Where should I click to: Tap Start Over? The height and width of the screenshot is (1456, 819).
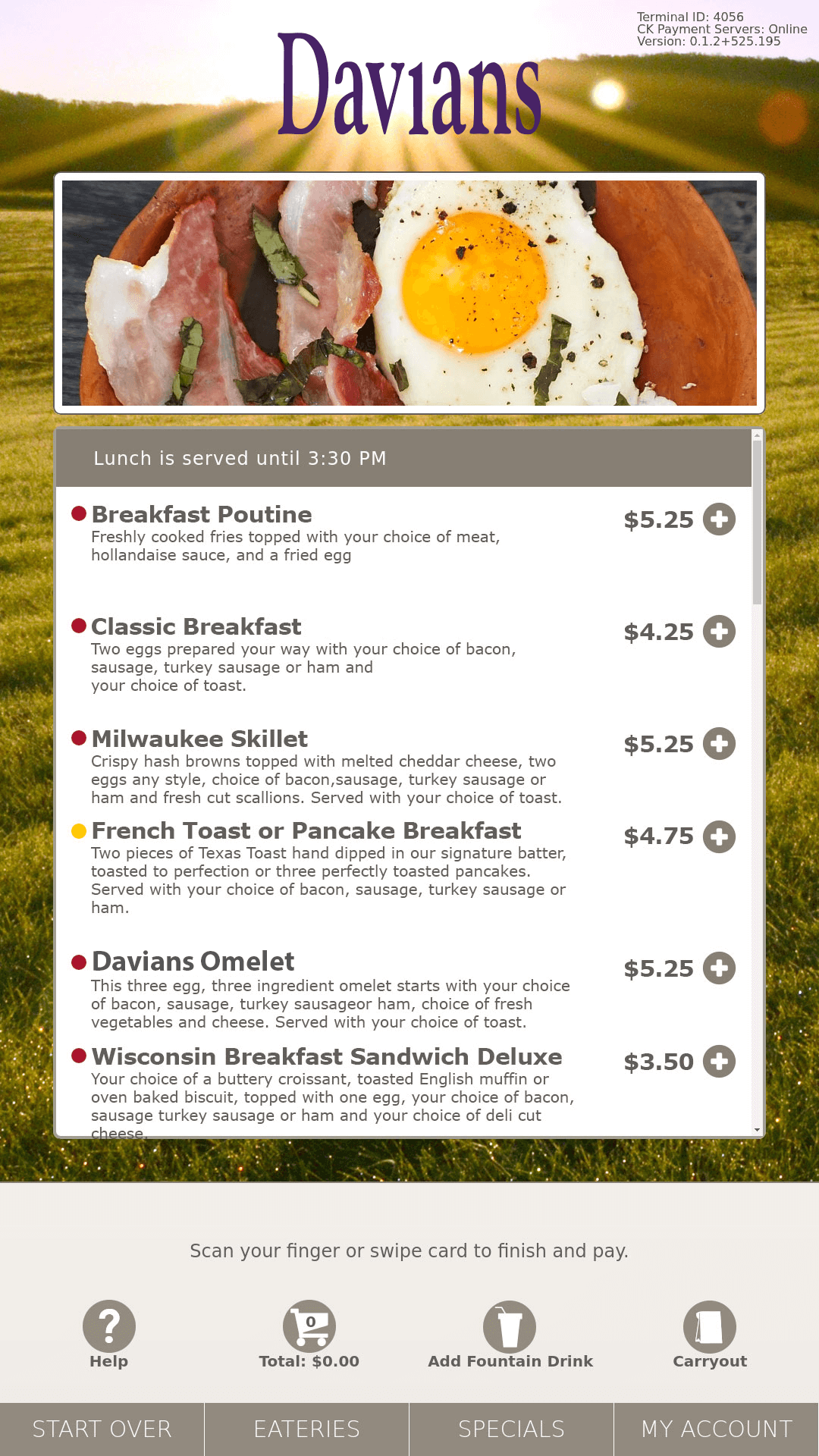102,1429
